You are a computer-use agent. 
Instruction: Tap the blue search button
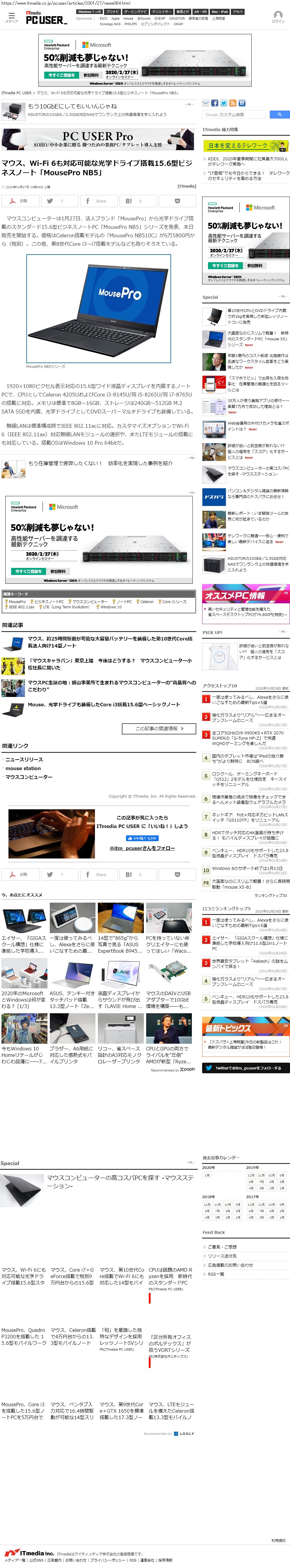[x=280, y=114]
